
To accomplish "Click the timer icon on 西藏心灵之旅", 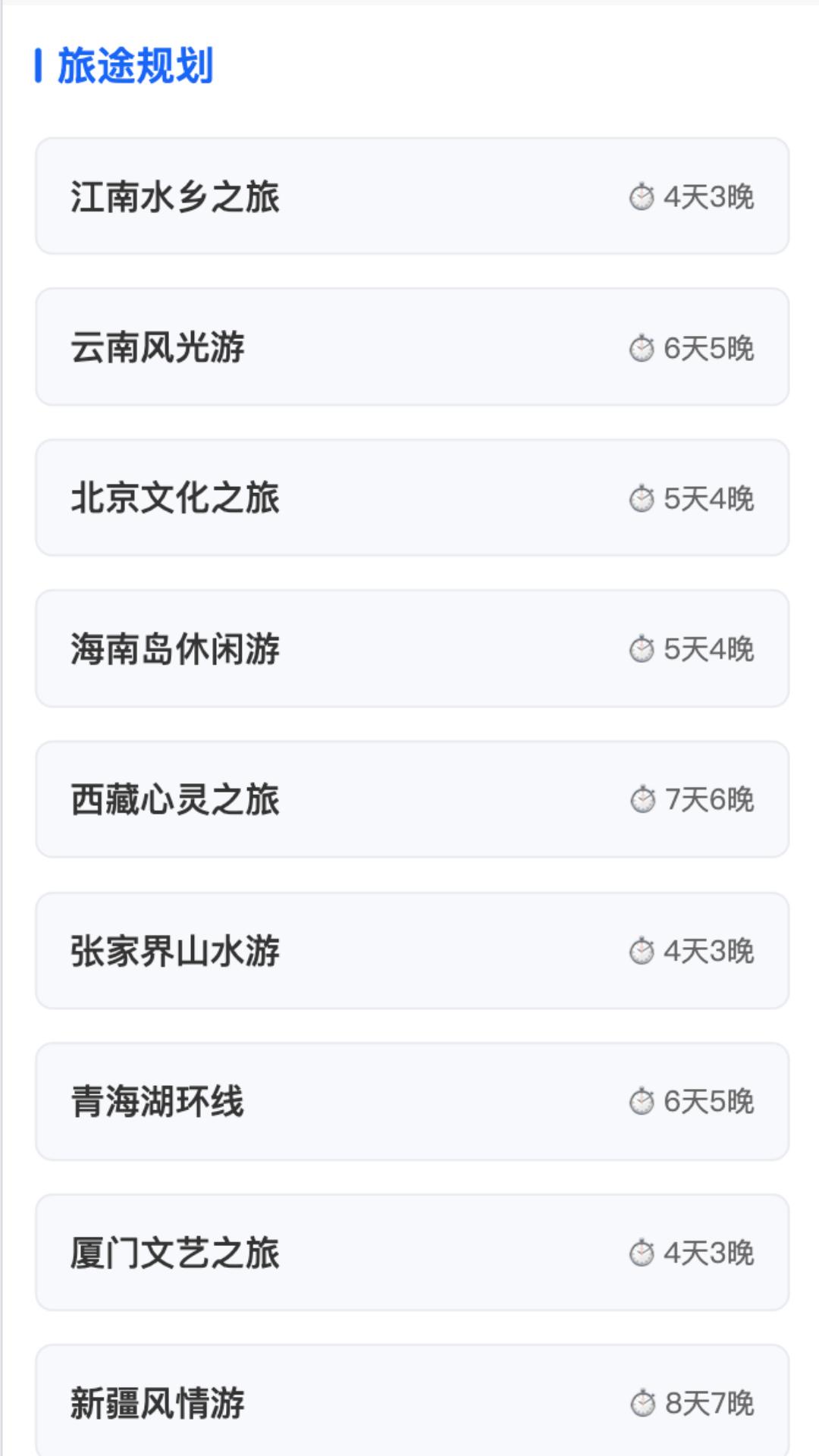I will click(644, 799).
